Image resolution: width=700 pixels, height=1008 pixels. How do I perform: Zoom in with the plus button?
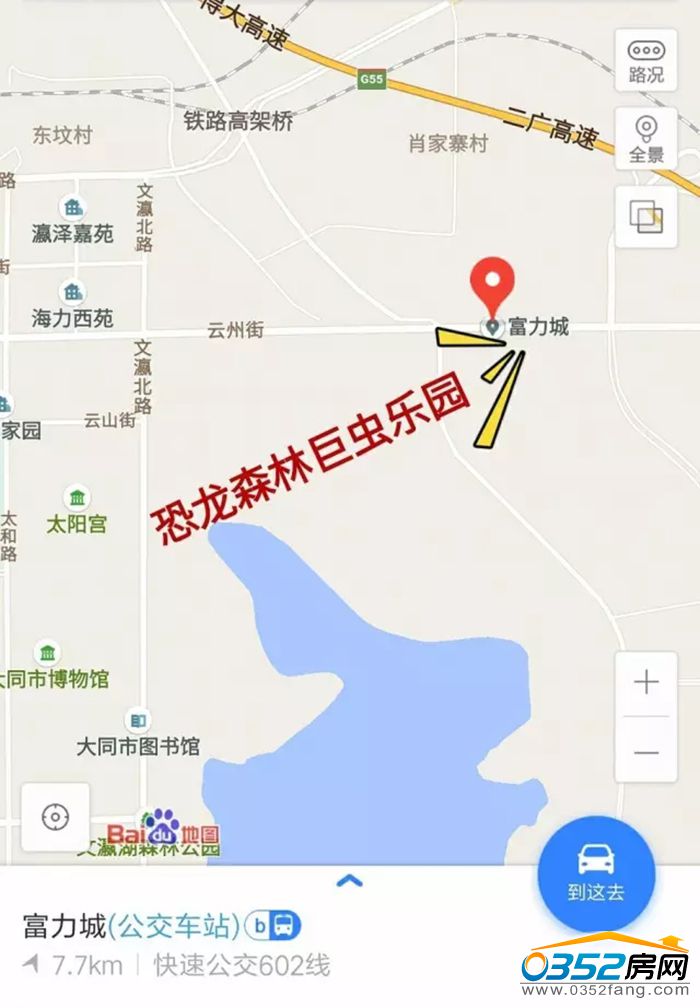[646, 683]
